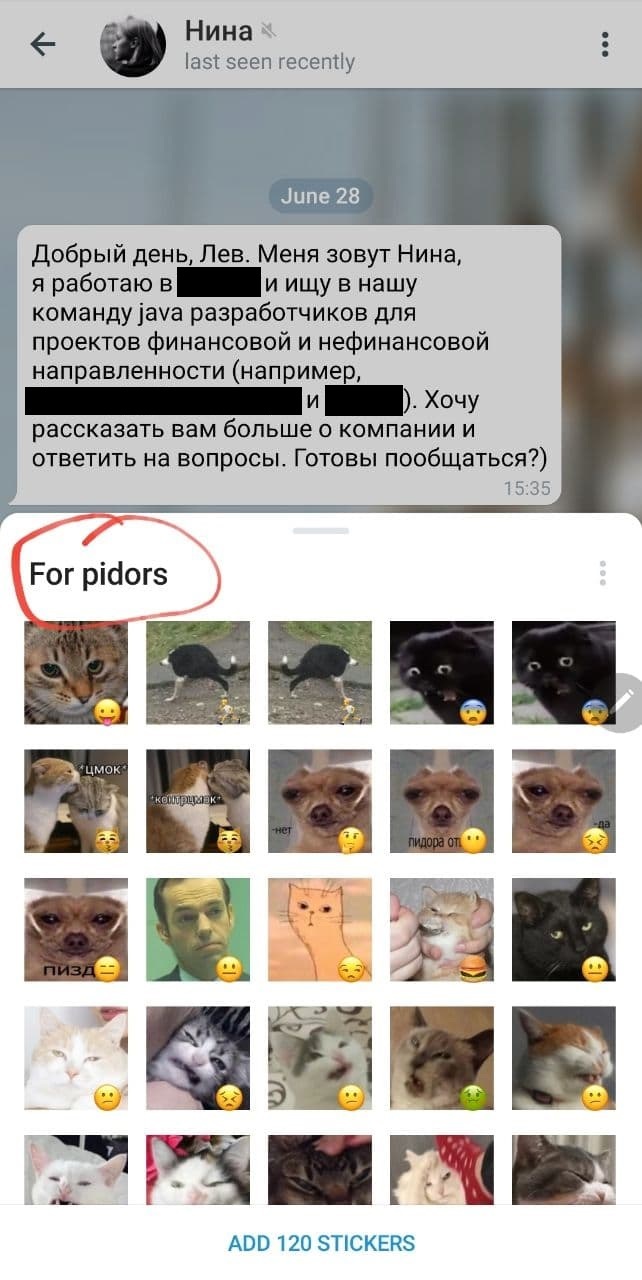The height and width of the screenshot is (1280, 642).
Task: Open Нина's profile header
Action: click(x=270, y=45)
